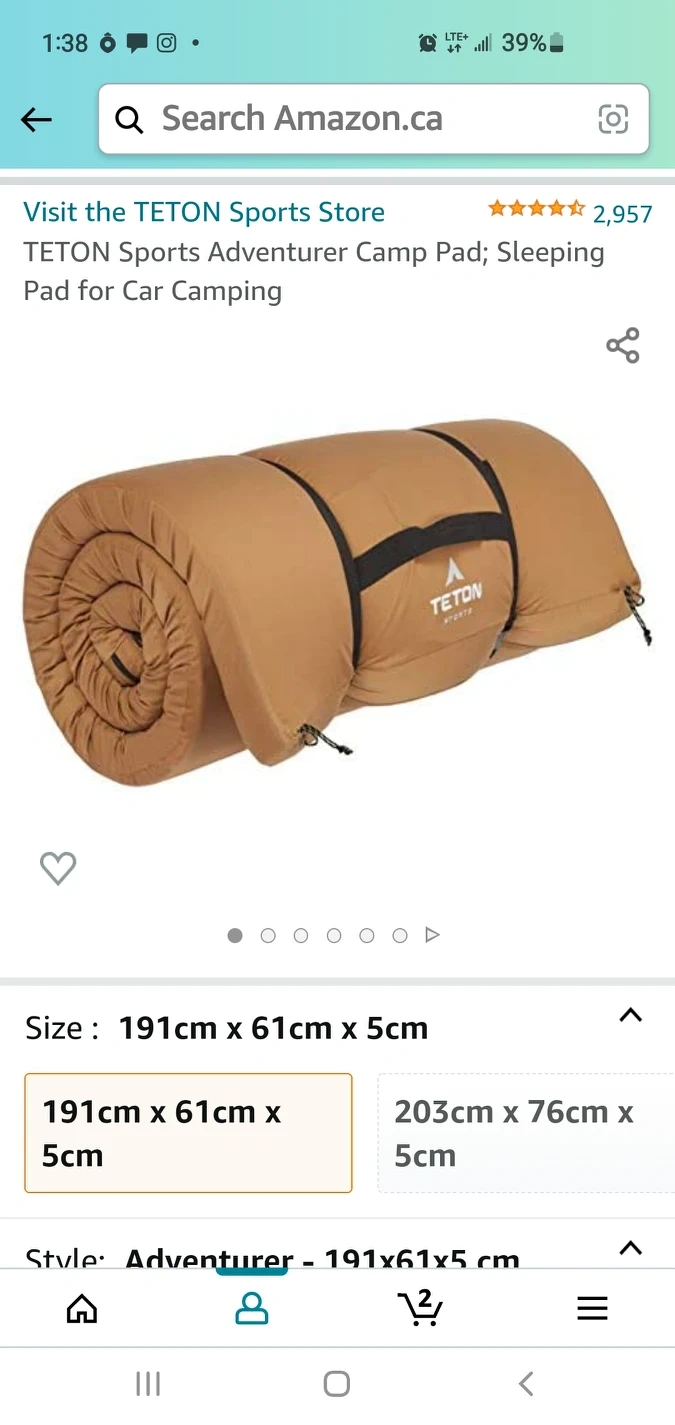This screenshot has height=1425, width=675.
Task: Open recent apps from the navigation bar
Action: point(148,1384)
